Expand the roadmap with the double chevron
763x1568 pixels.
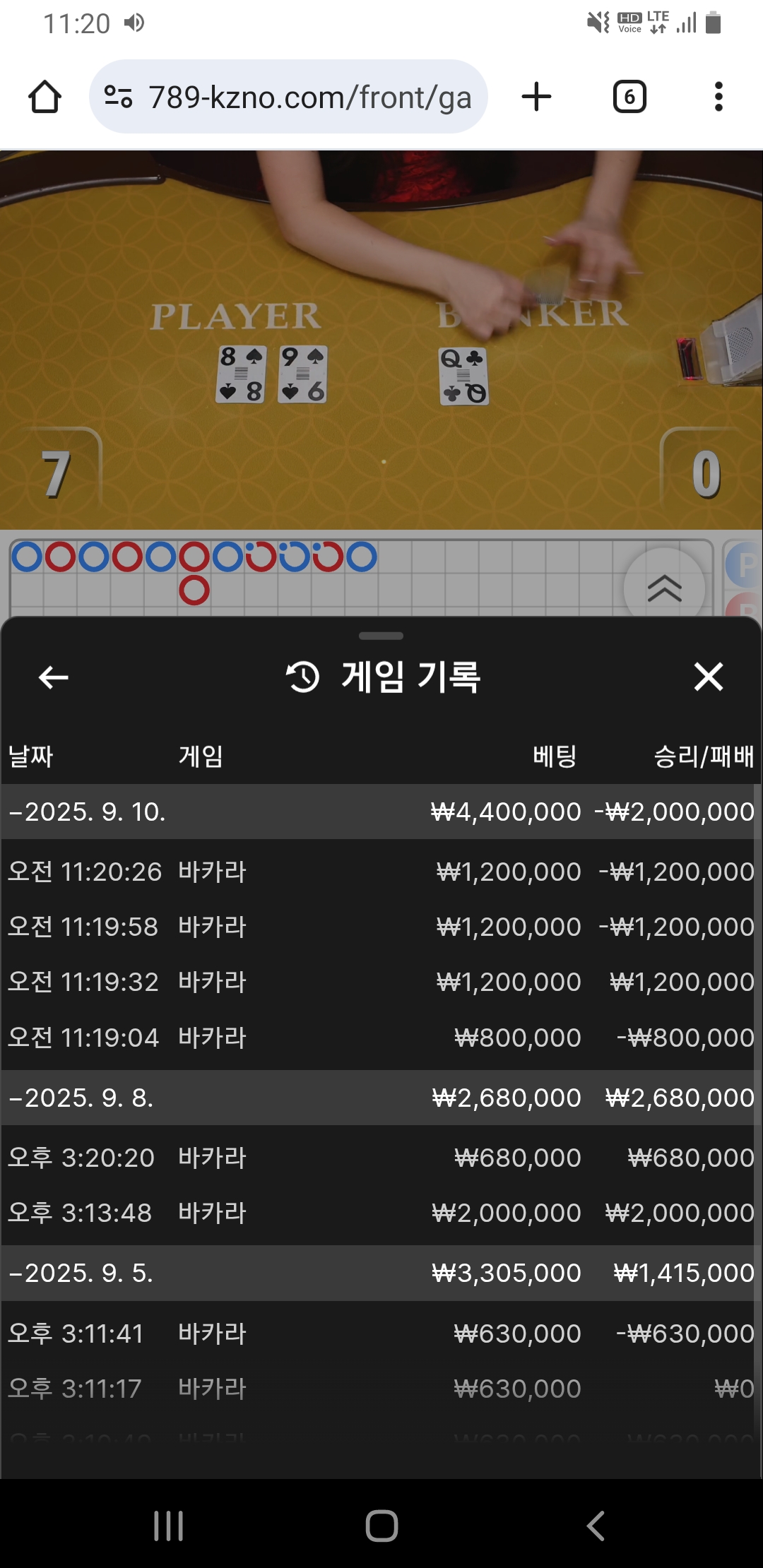[x=664, y=588]
